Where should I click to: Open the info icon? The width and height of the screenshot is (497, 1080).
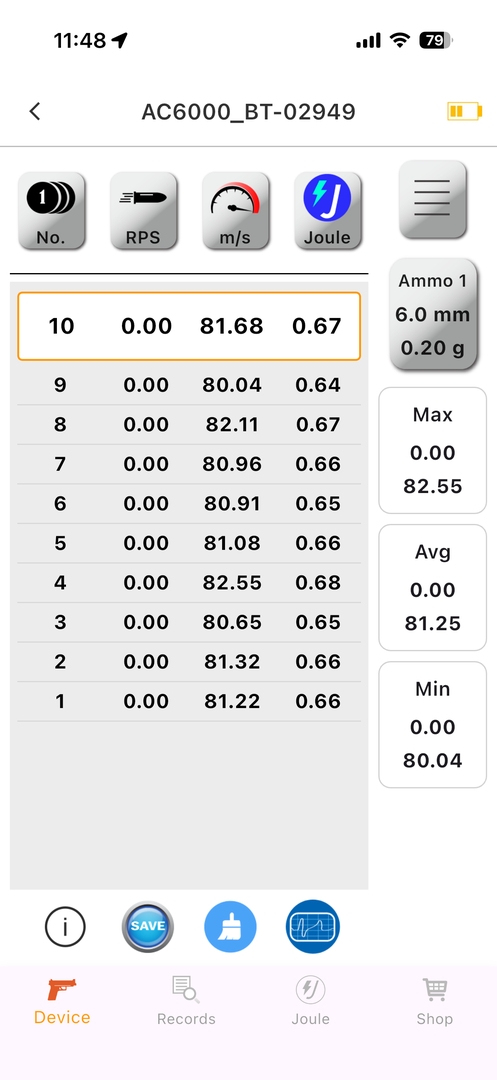(x=65, y=926)
